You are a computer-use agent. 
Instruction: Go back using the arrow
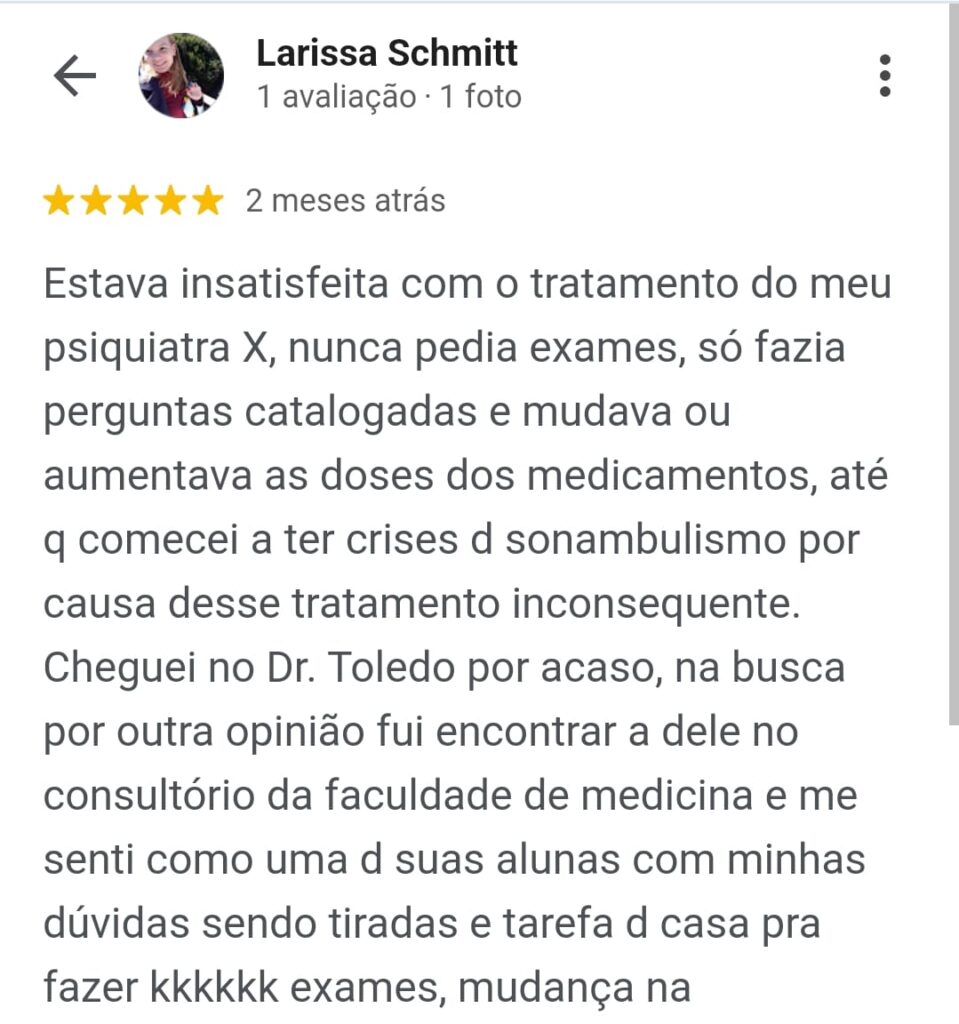(74, 76)
